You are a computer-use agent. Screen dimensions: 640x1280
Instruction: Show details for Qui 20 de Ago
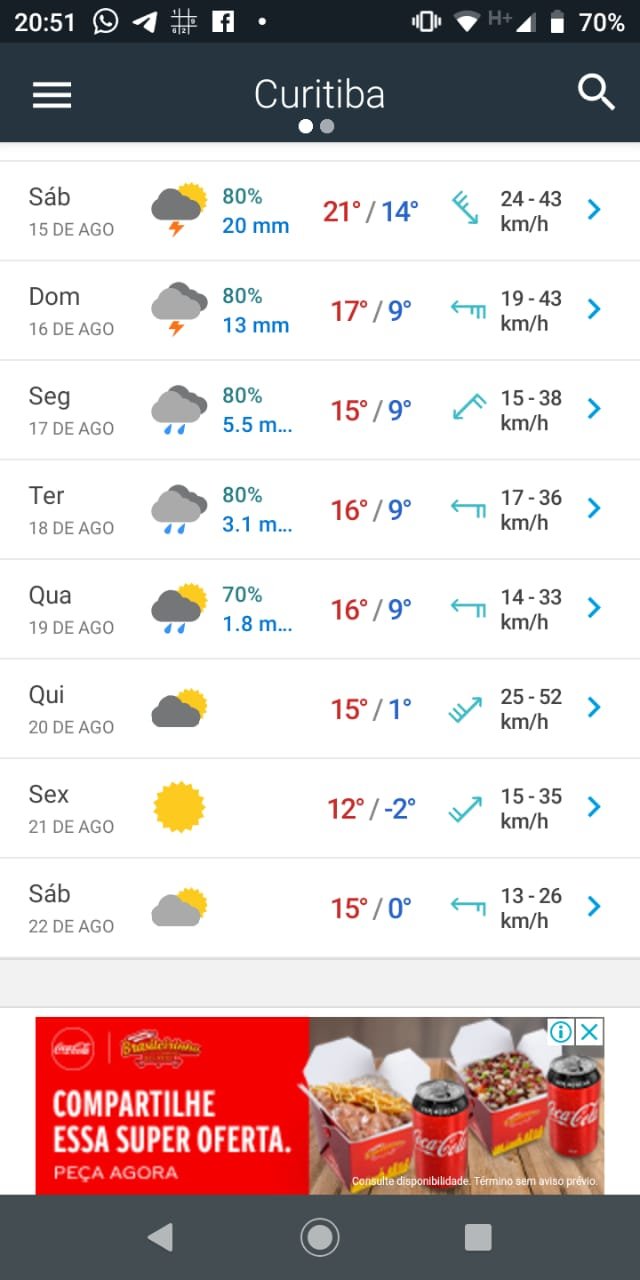320,708
